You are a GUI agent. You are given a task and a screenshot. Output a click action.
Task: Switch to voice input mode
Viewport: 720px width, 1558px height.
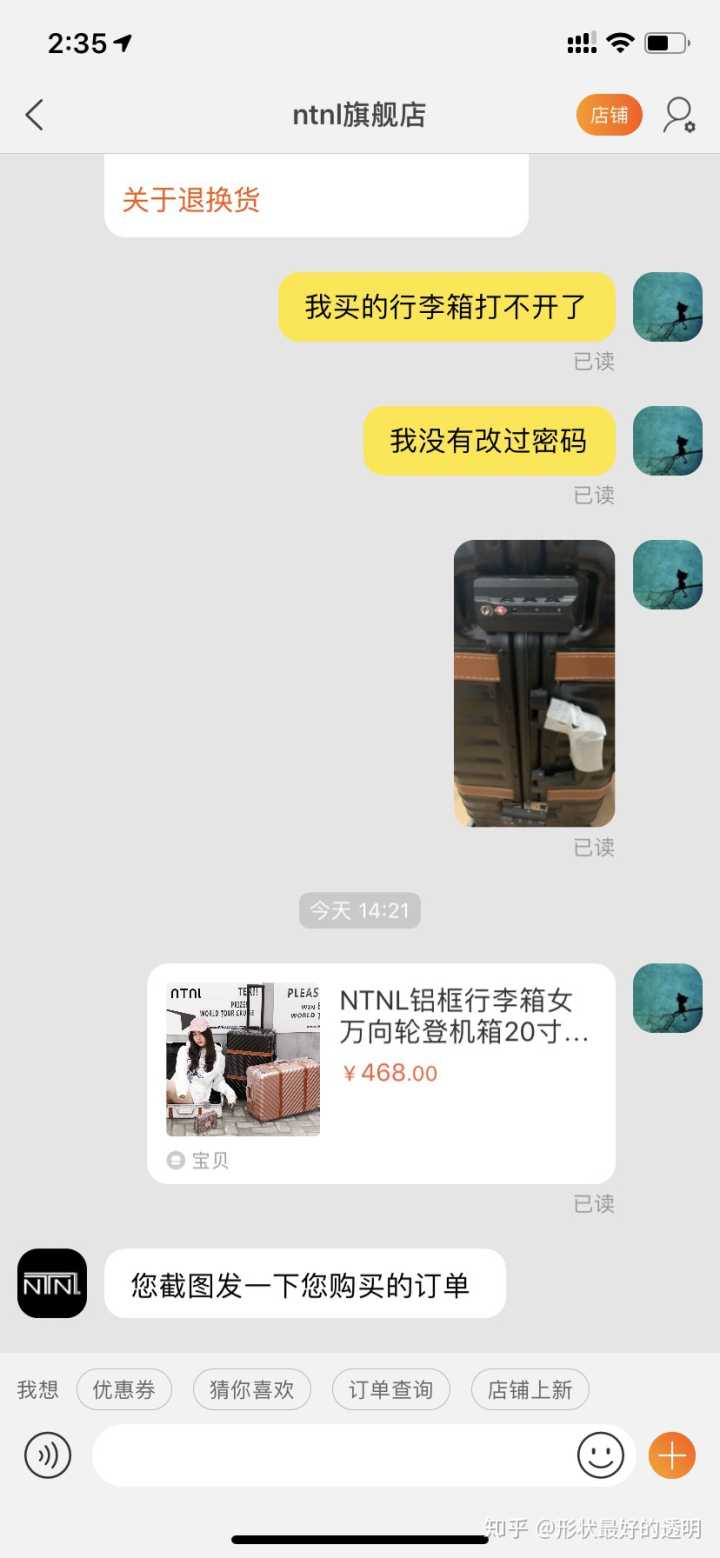[x=48, y=1455]
